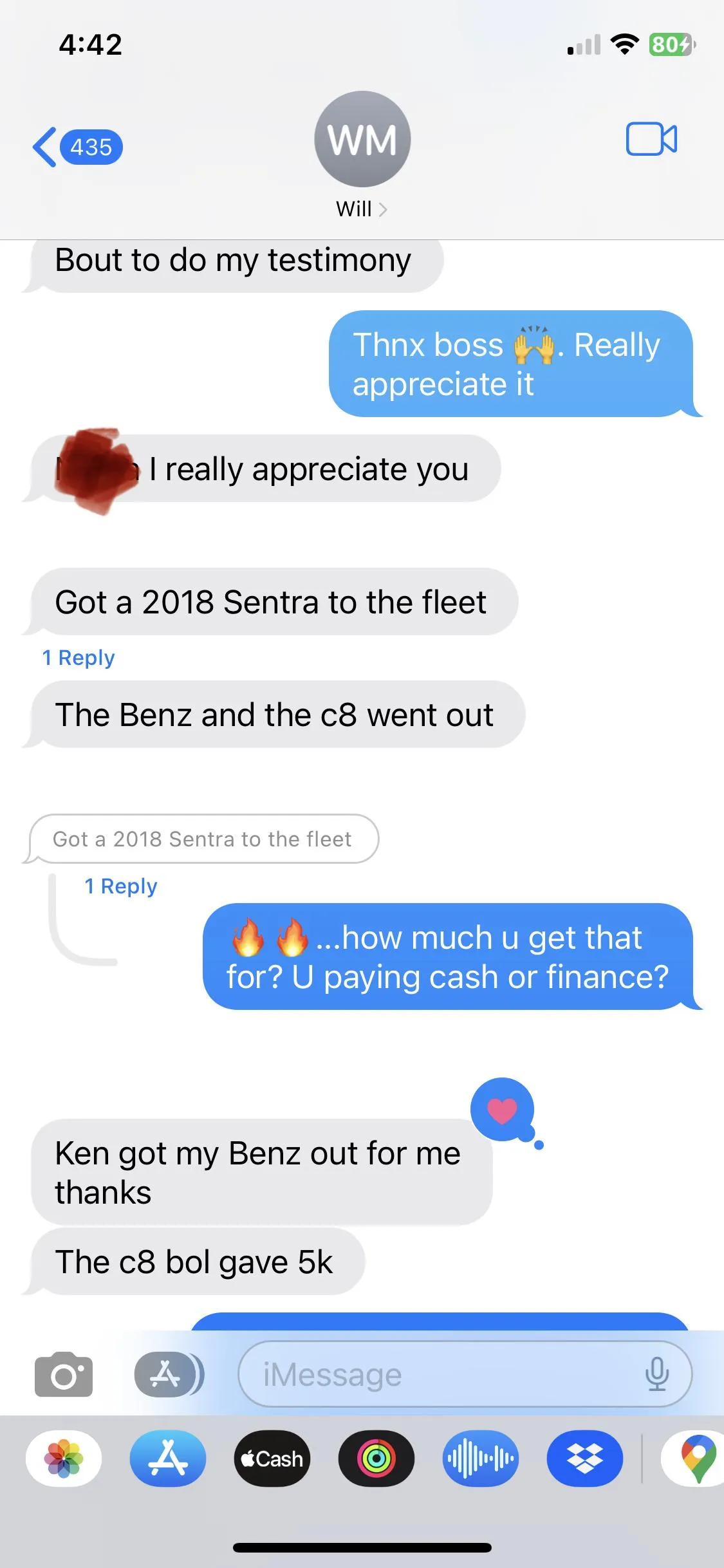This screenshot has height=1568, width=724.
Task: View 1 Reply under the Sentra message
Action: 79,658
